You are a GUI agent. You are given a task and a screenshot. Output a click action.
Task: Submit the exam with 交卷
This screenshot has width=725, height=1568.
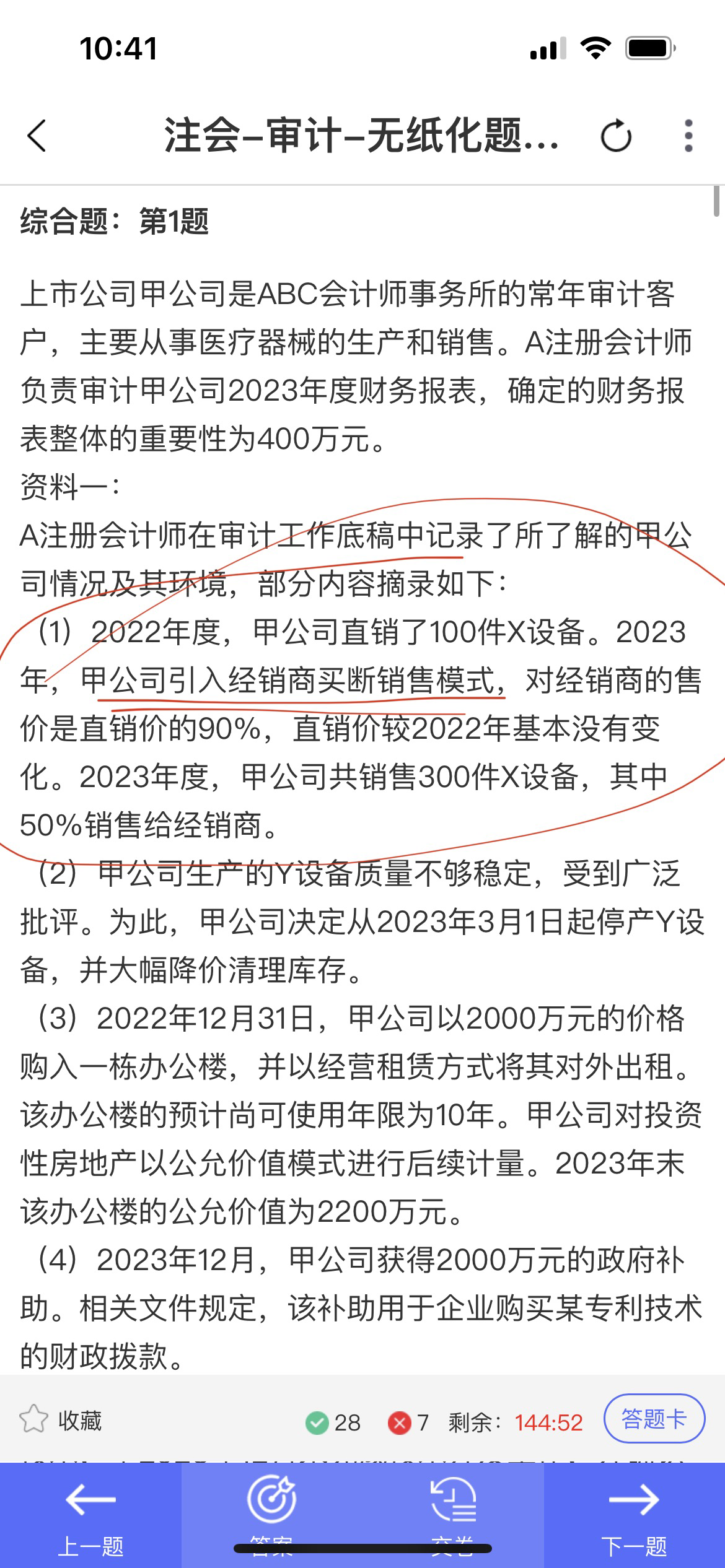(453, 1516)
